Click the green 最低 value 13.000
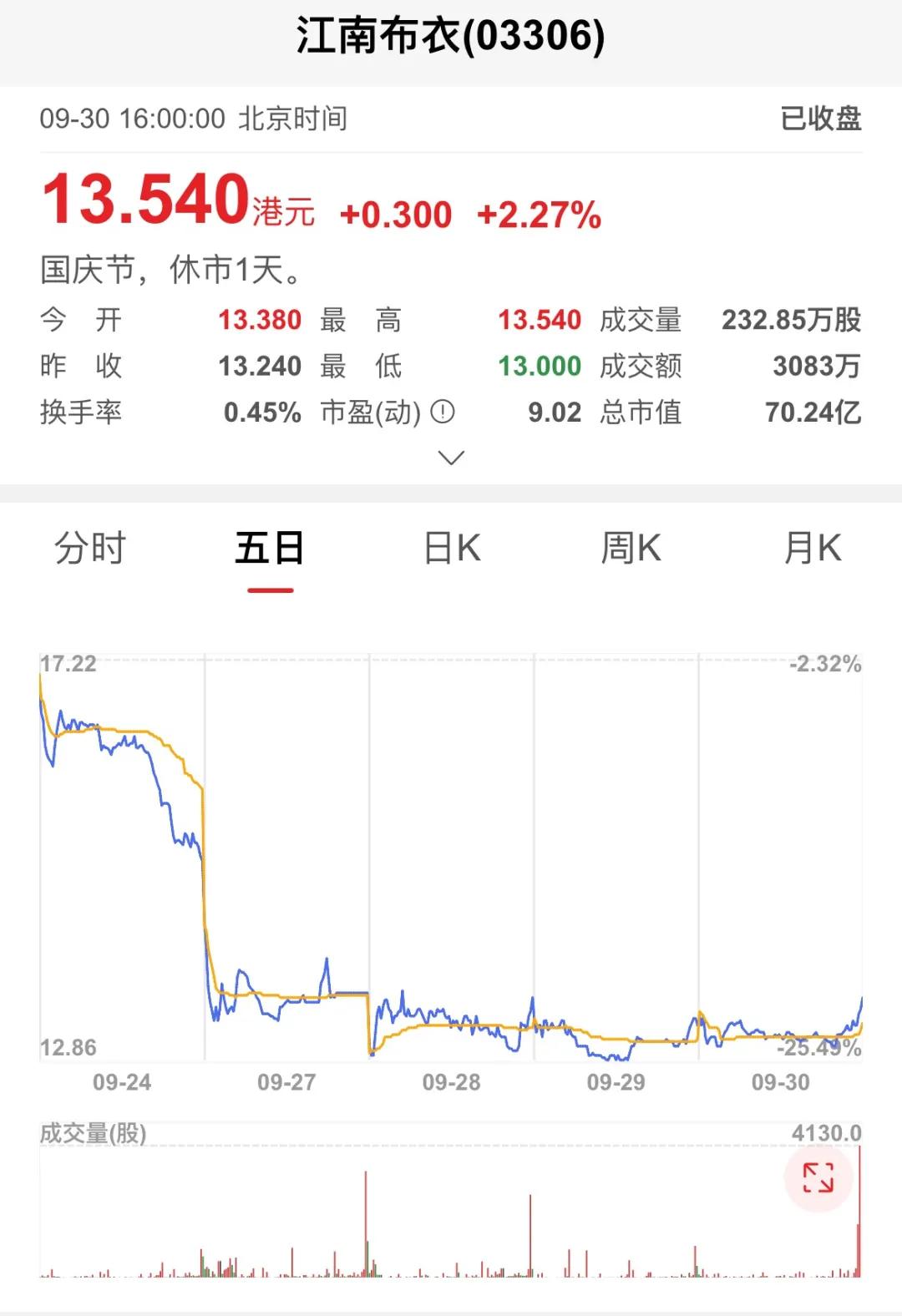Viewport: 902px width, 1316px height. click(539, 366)
